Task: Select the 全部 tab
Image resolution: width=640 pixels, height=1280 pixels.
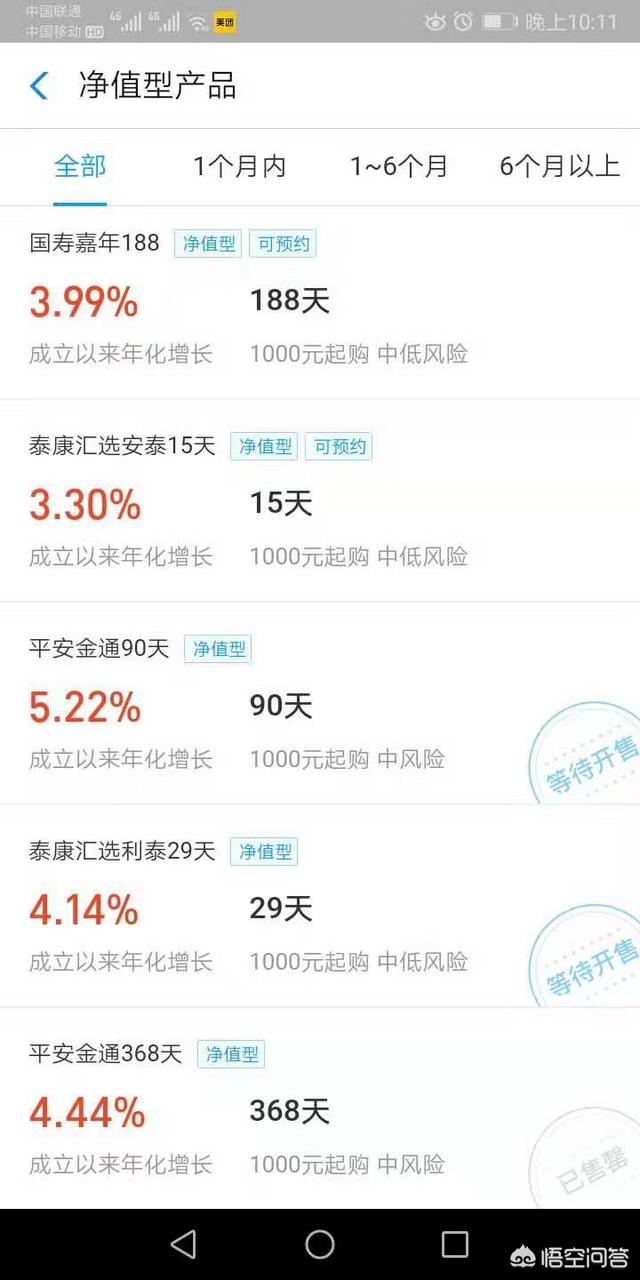Action: [80, 166]
